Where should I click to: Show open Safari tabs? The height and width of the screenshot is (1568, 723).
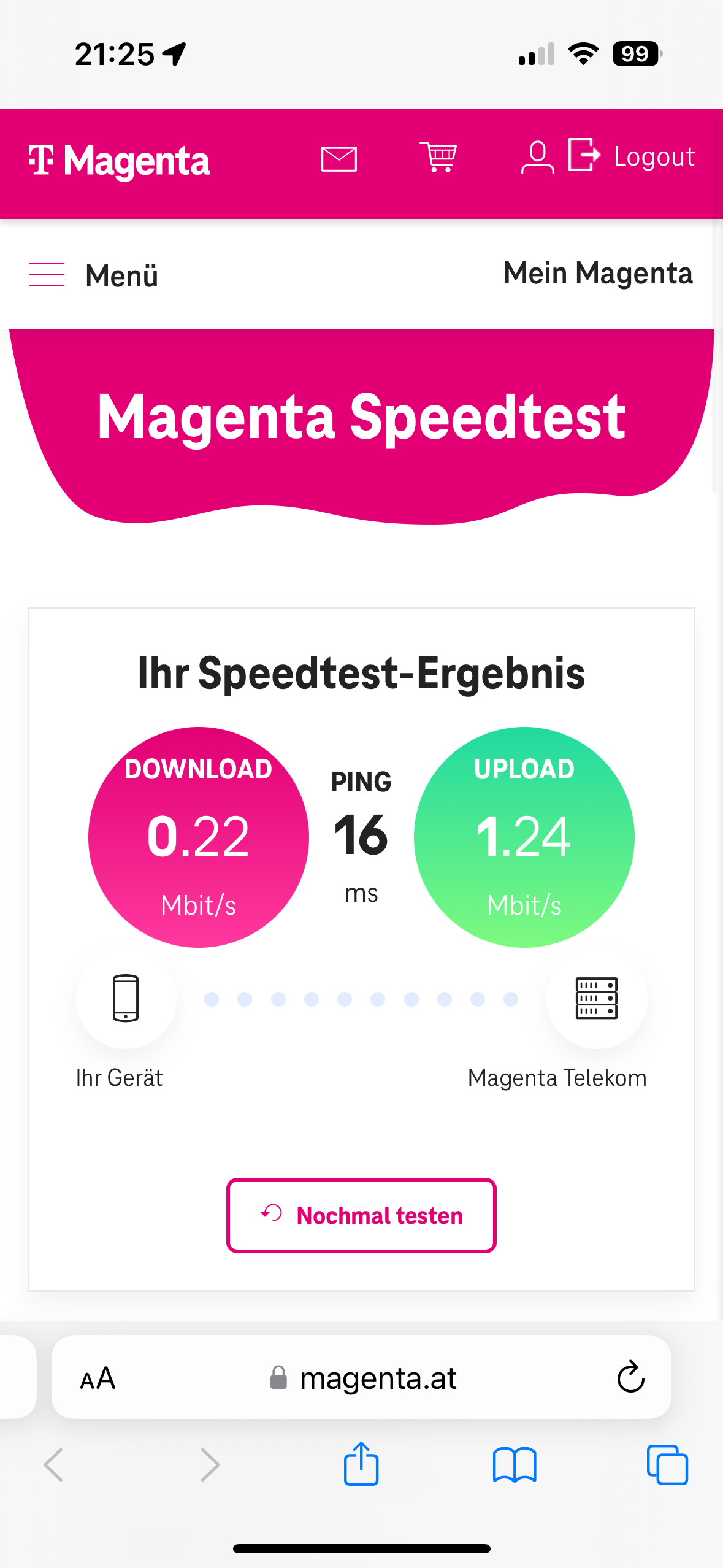(x=667, y=1465)
